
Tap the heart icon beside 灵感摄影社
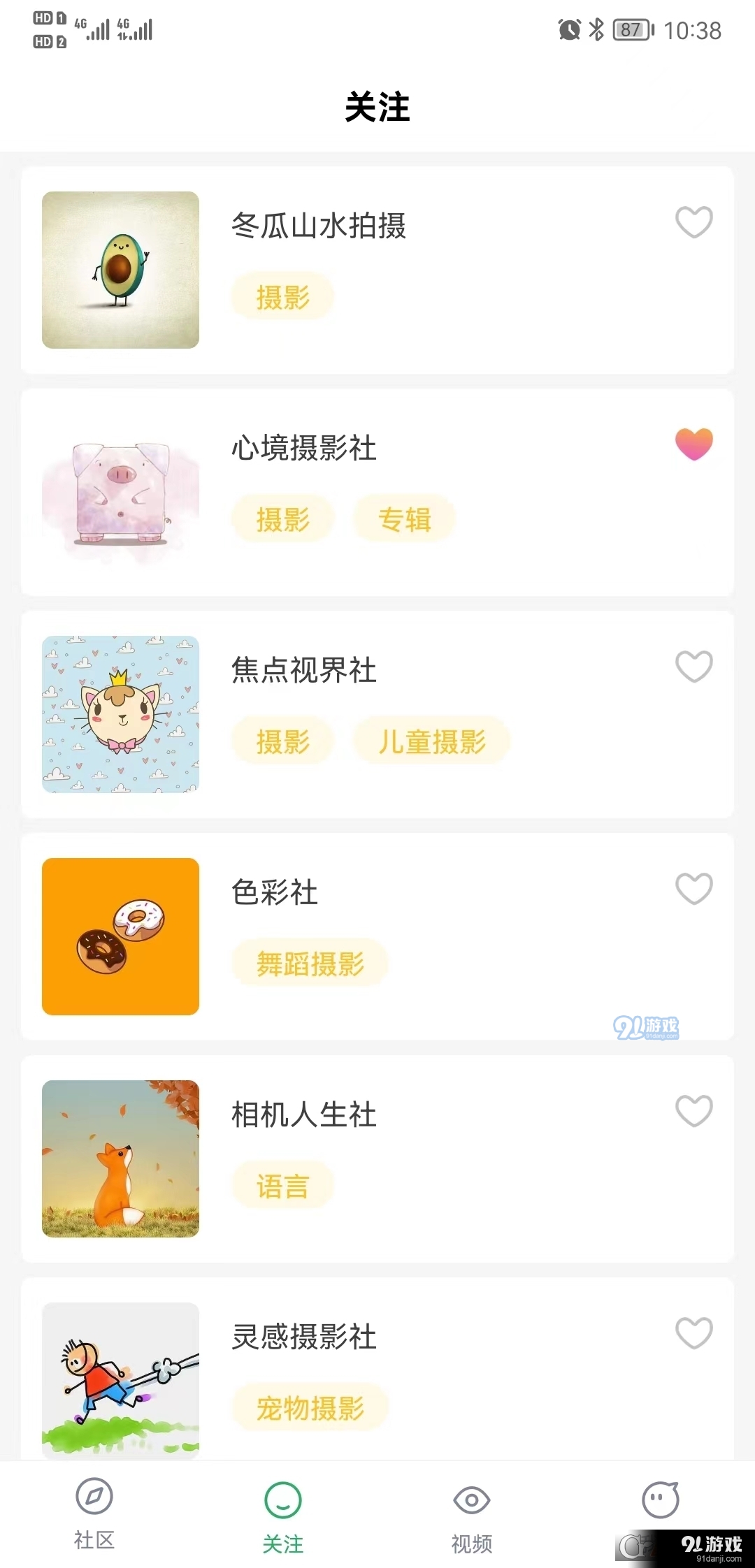(x=693, y=1332)
